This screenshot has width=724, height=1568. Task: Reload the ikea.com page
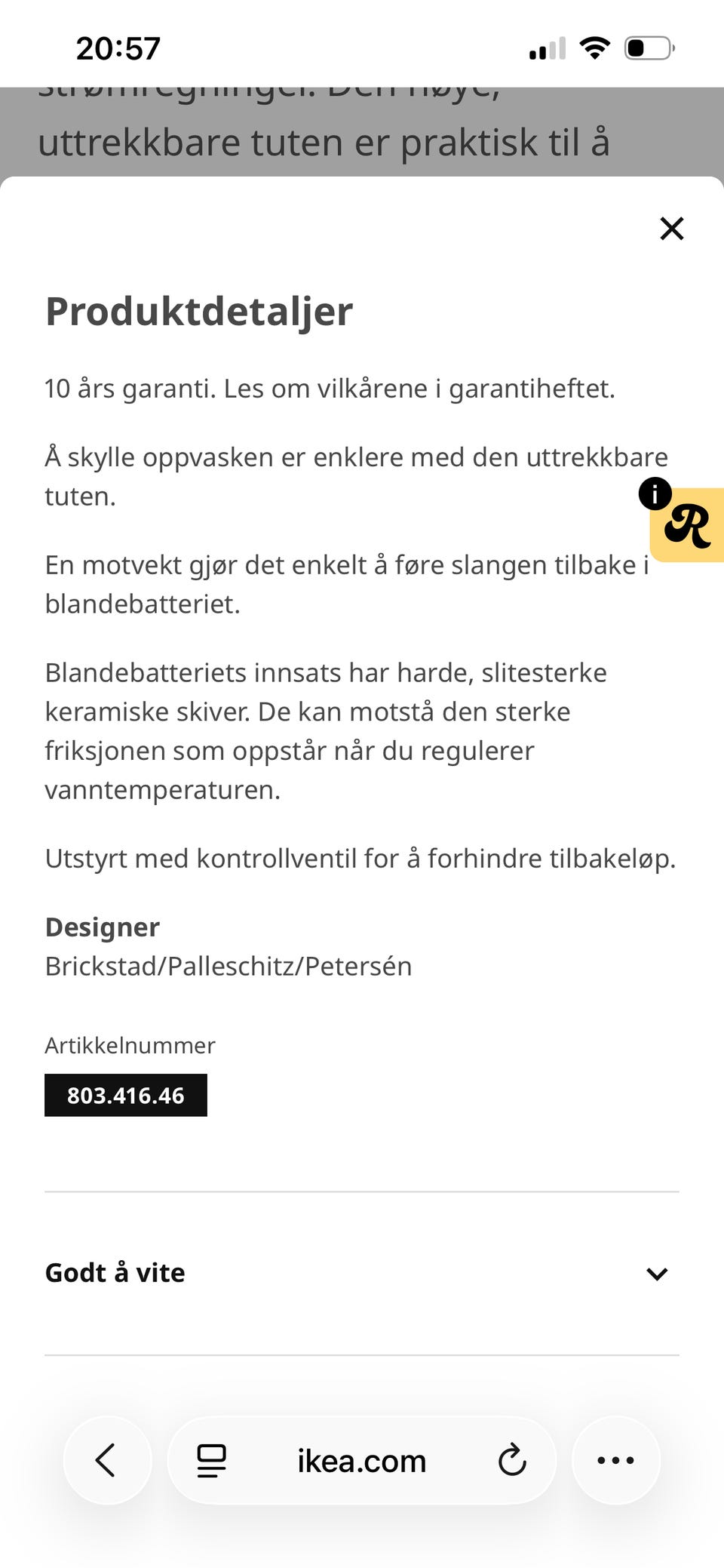(512, 1459)
